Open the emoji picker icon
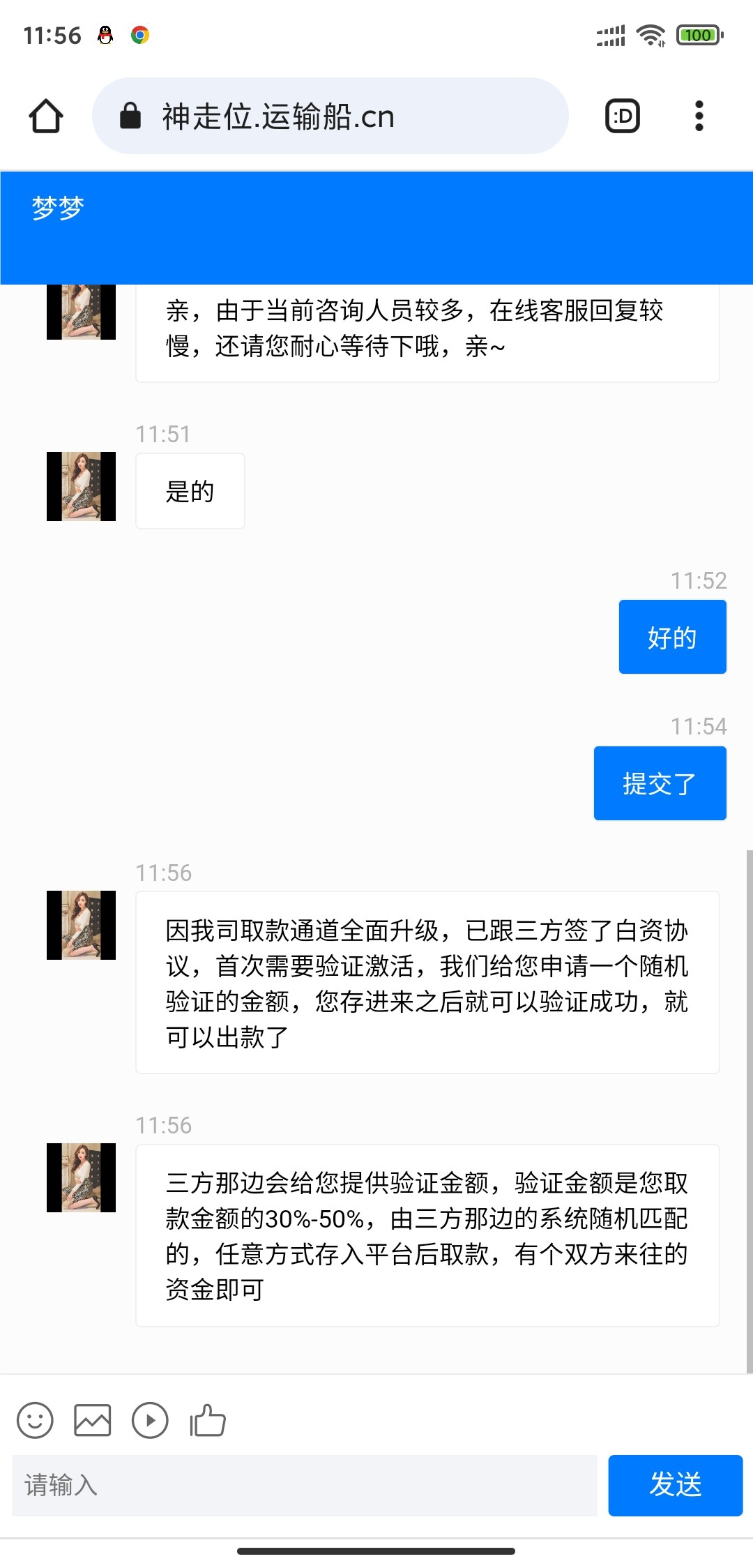The image size is (753, 1568). click(34, 1419)
